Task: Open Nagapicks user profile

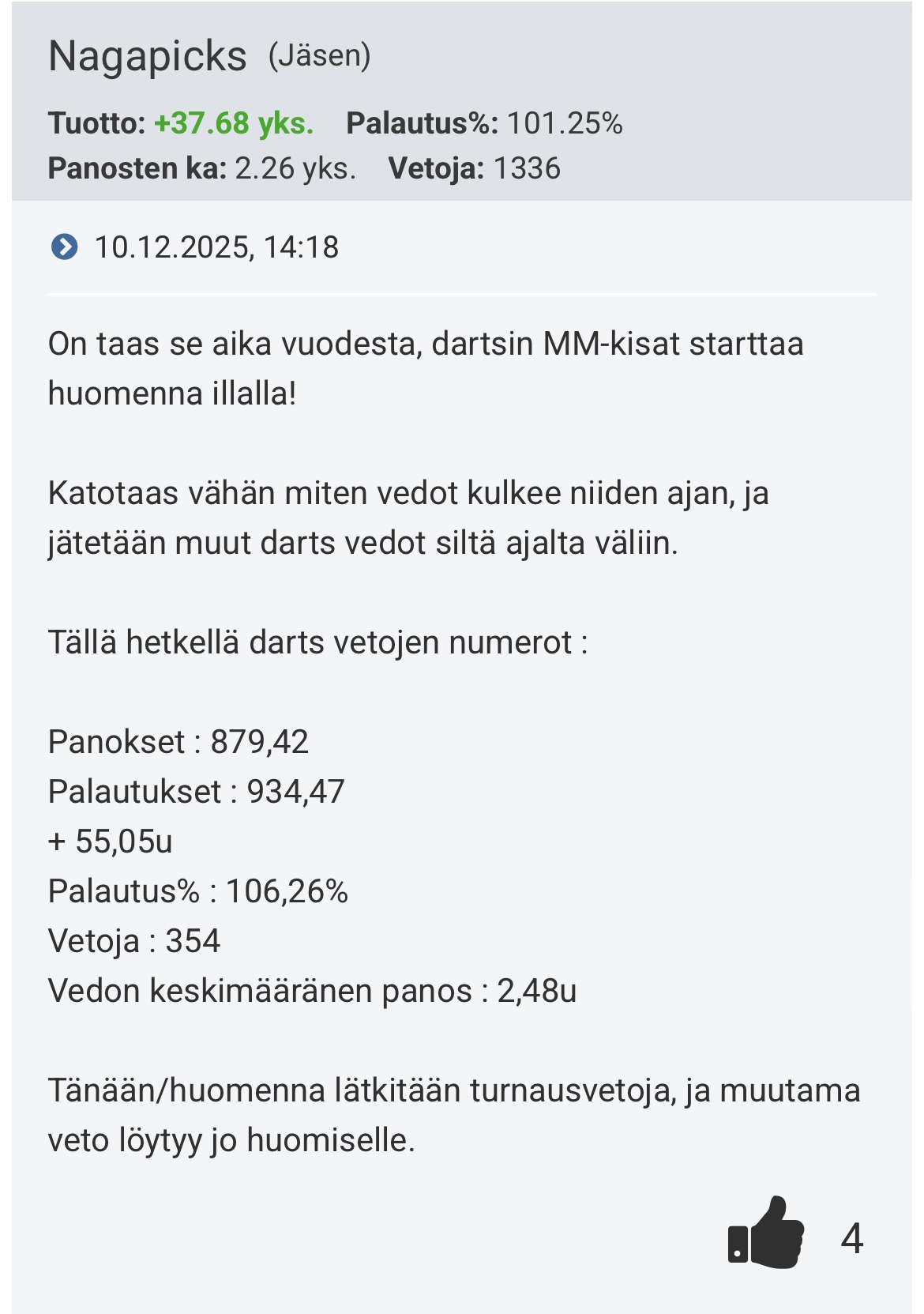Action: pyautogui.click(x=148, y=57)
